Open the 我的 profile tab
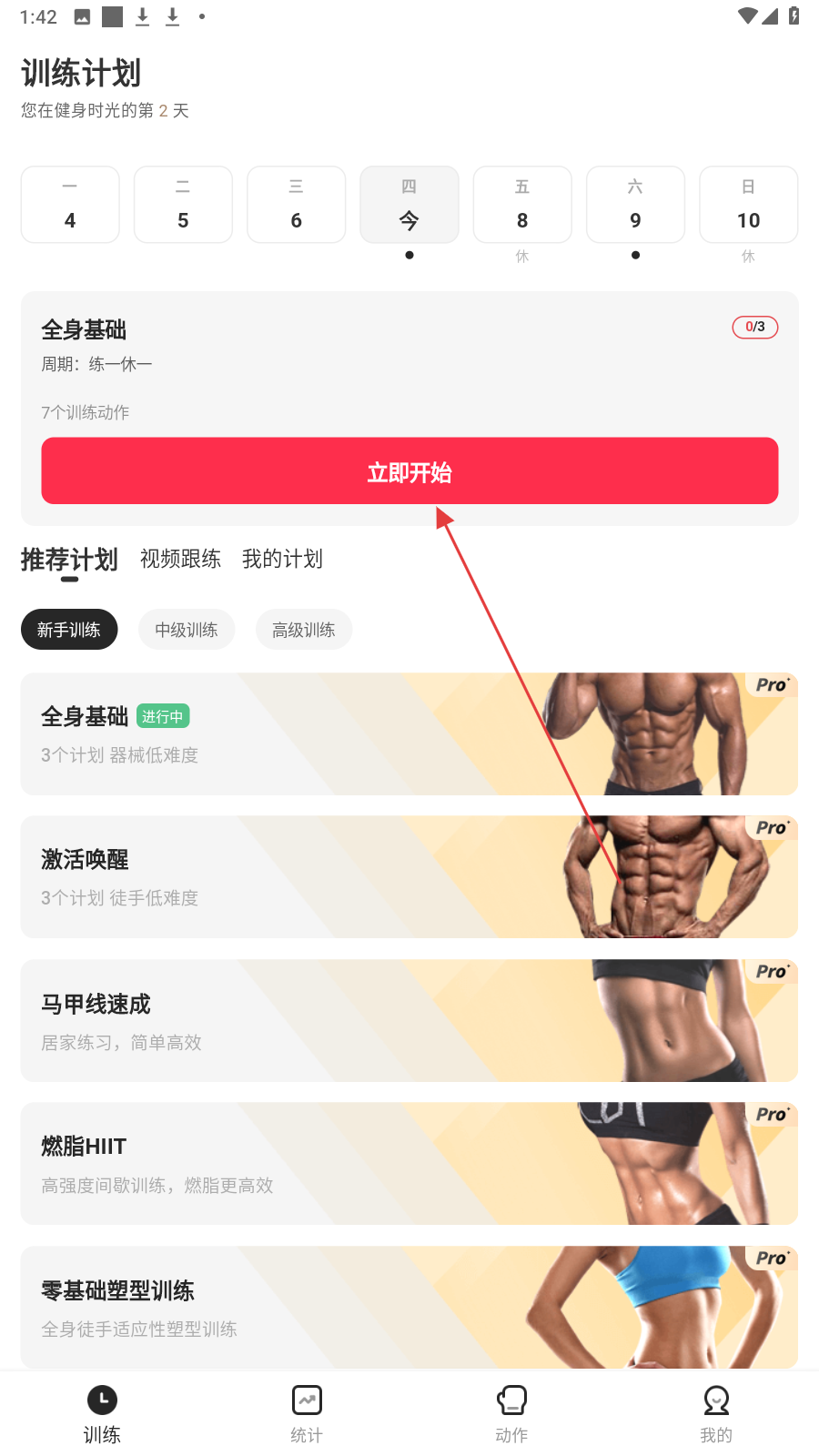Viewport: 819px width, 1456px height. (716, 1414)
